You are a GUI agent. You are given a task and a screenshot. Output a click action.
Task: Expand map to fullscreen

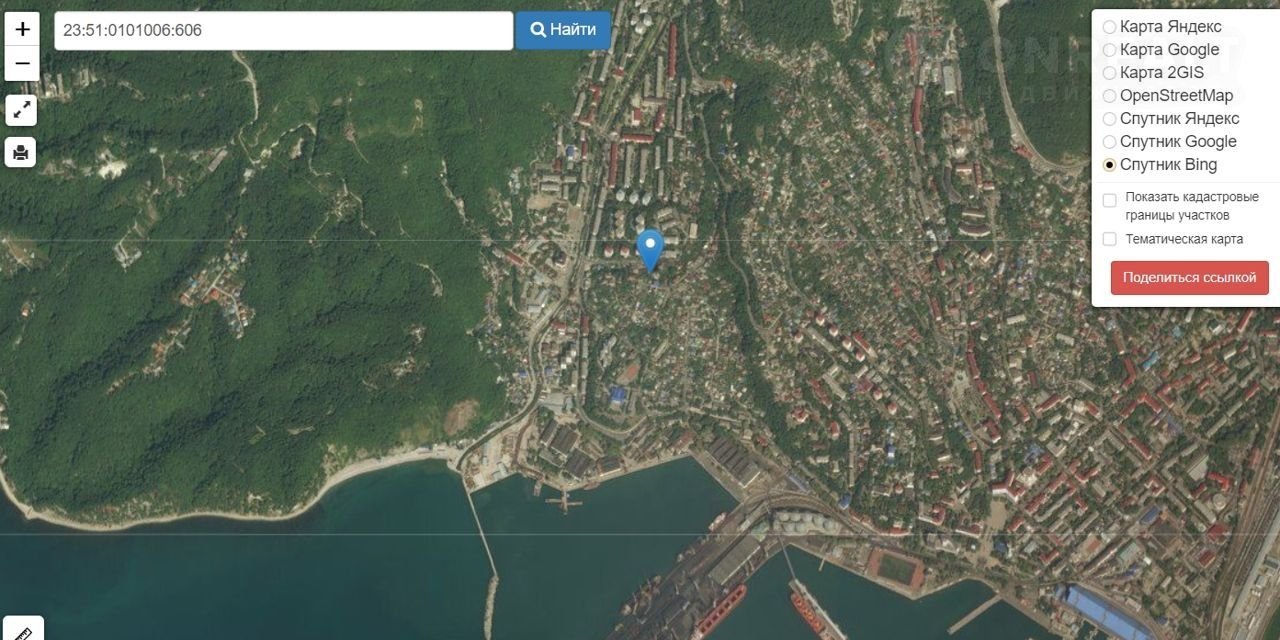[21, 110]
